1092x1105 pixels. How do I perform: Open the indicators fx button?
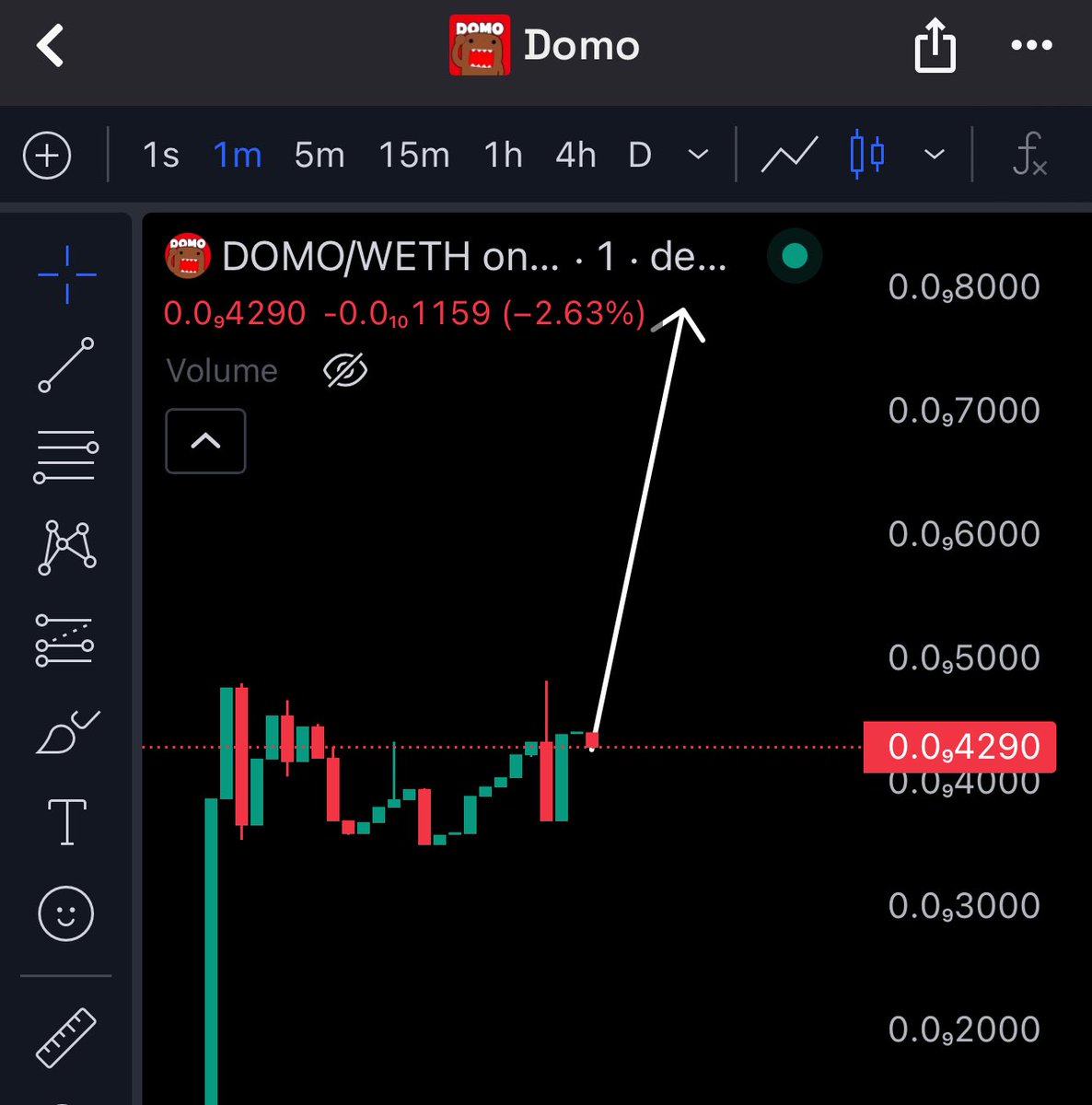tap(1029, 155)
